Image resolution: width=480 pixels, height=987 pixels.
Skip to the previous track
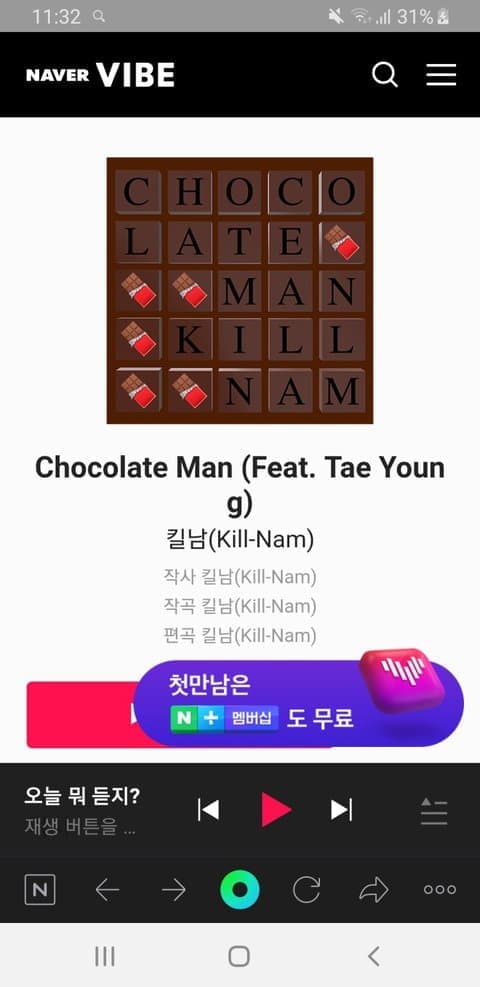(208, 809)
